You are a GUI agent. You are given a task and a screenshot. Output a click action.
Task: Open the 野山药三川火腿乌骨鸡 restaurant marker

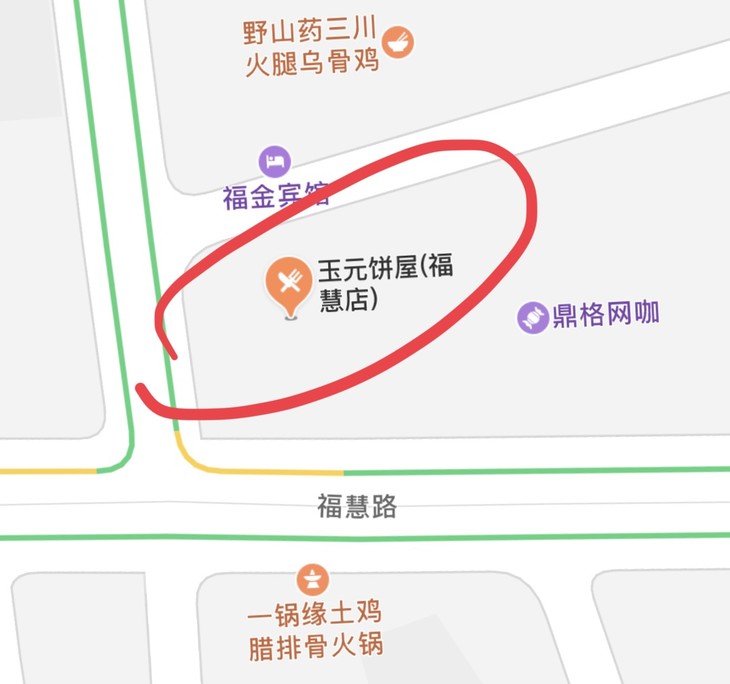click(x=398, y=42)
